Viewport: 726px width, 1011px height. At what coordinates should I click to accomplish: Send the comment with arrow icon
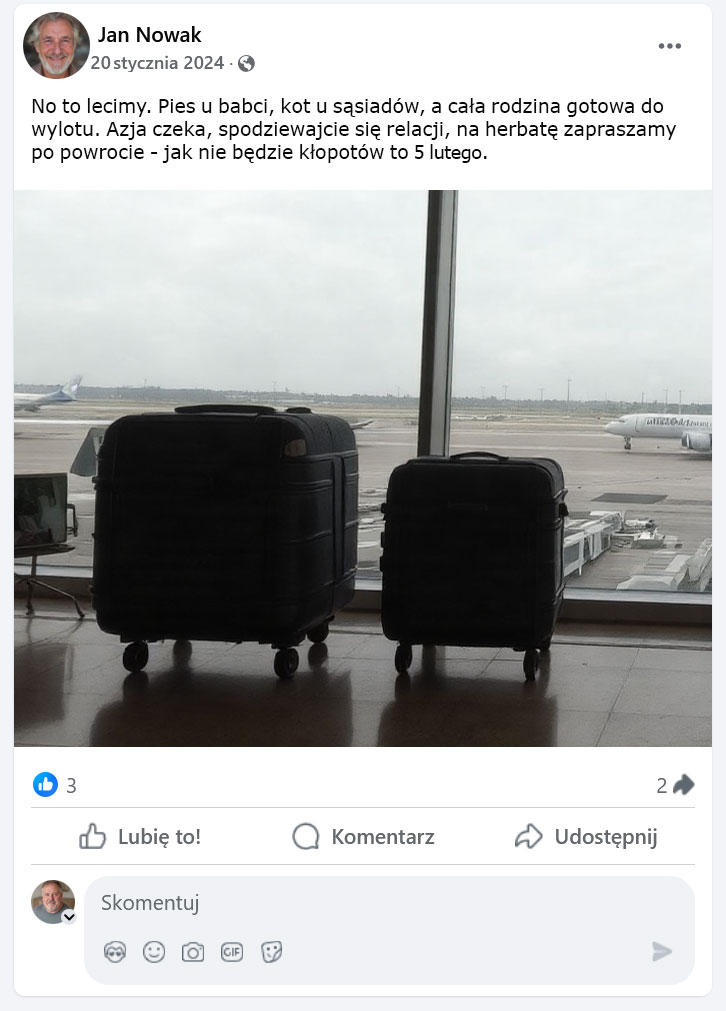[662, 951]
